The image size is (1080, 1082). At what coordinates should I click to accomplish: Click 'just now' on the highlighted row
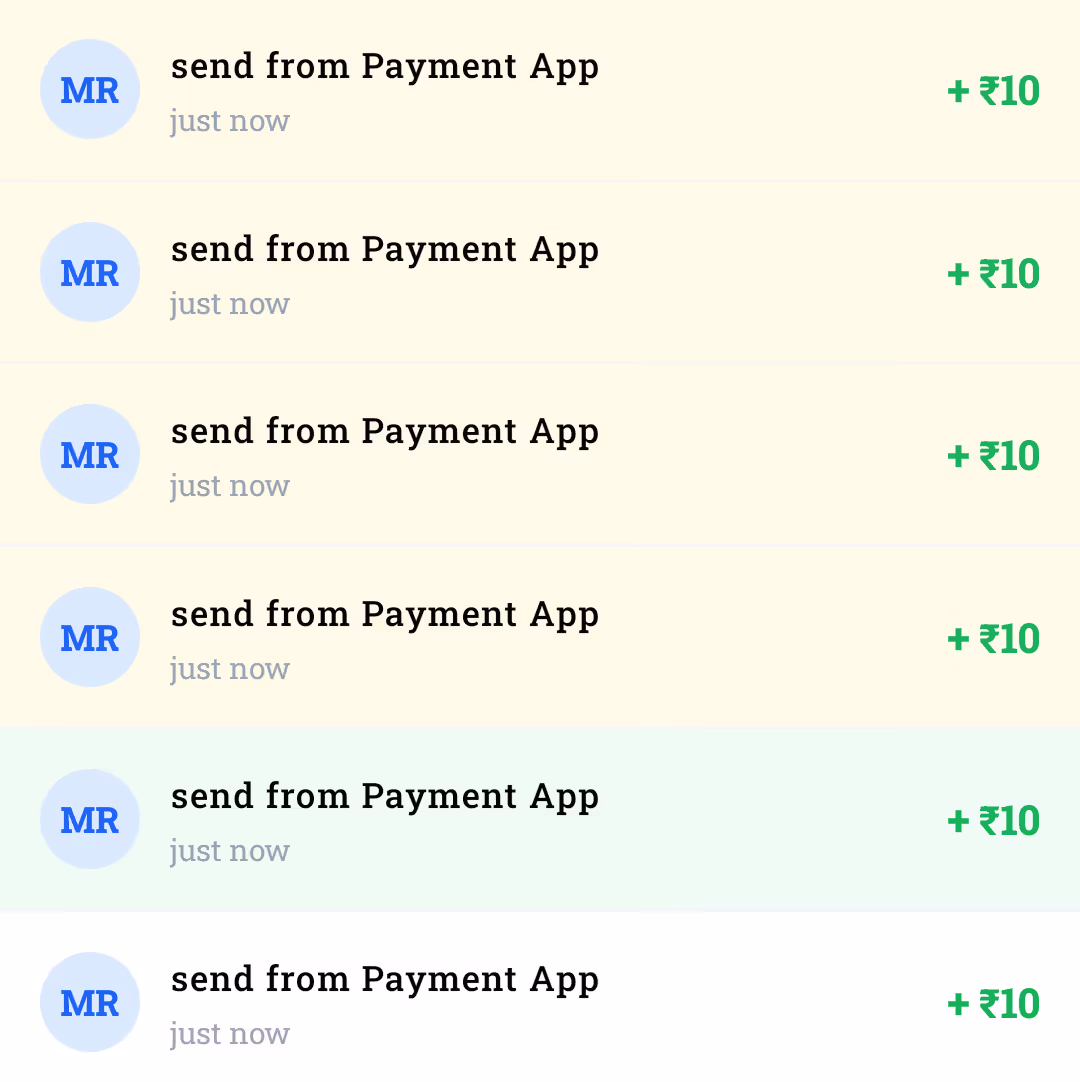coord(230,850)
